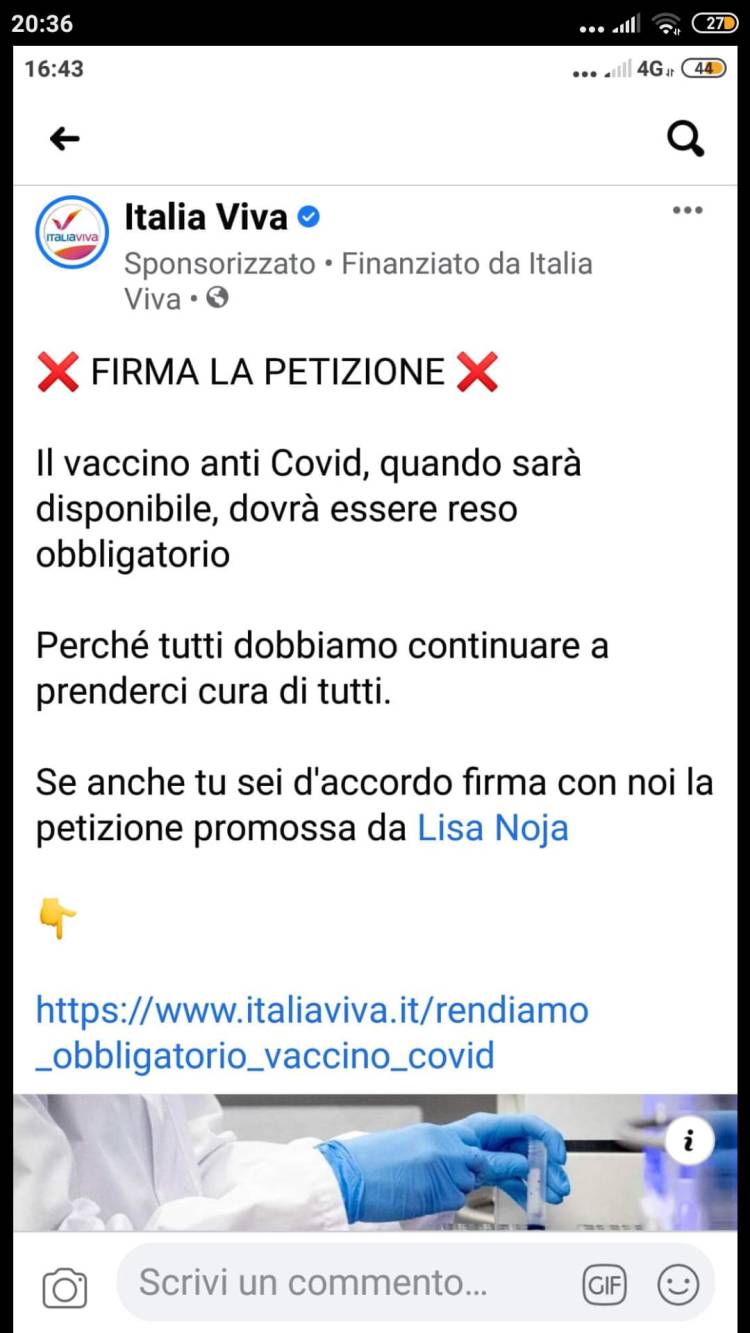Open the Italia Viva profile picture
Screen dimensions: 750x1333
[72, 232]
